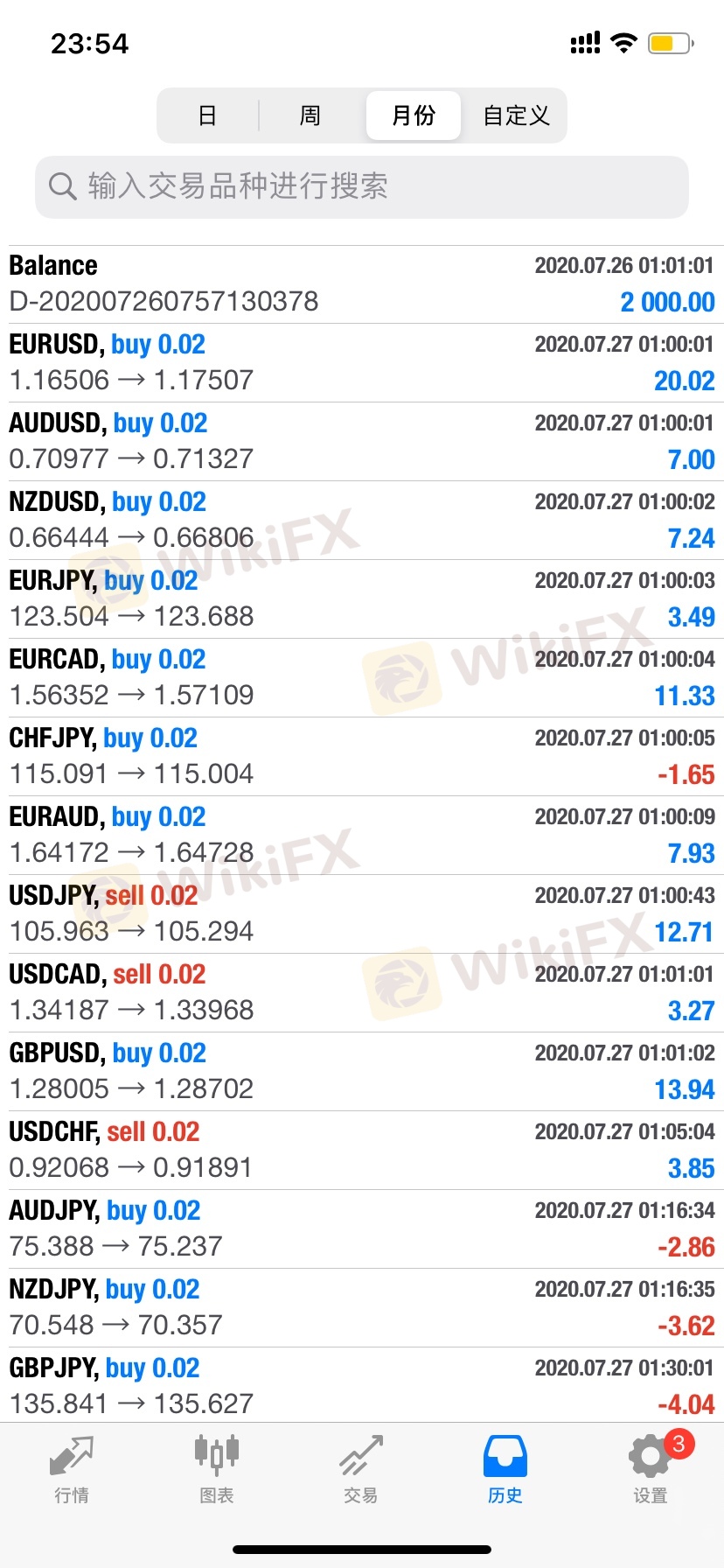View the CHFJPY buy trade details
Screen dimensions: 724x1568
[x=362, y=756]
